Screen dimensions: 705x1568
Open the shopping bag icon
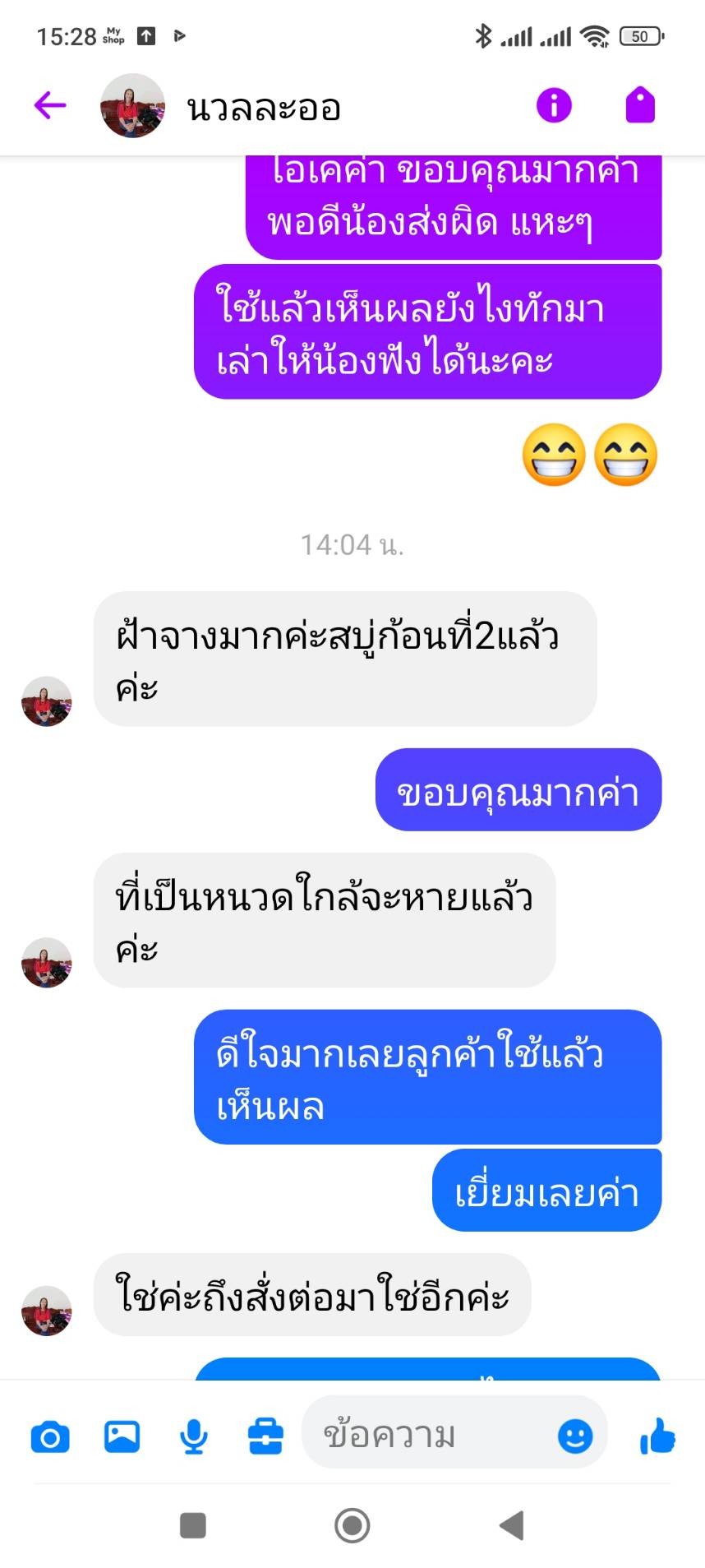pyautogui.click(x=640, y=105)
